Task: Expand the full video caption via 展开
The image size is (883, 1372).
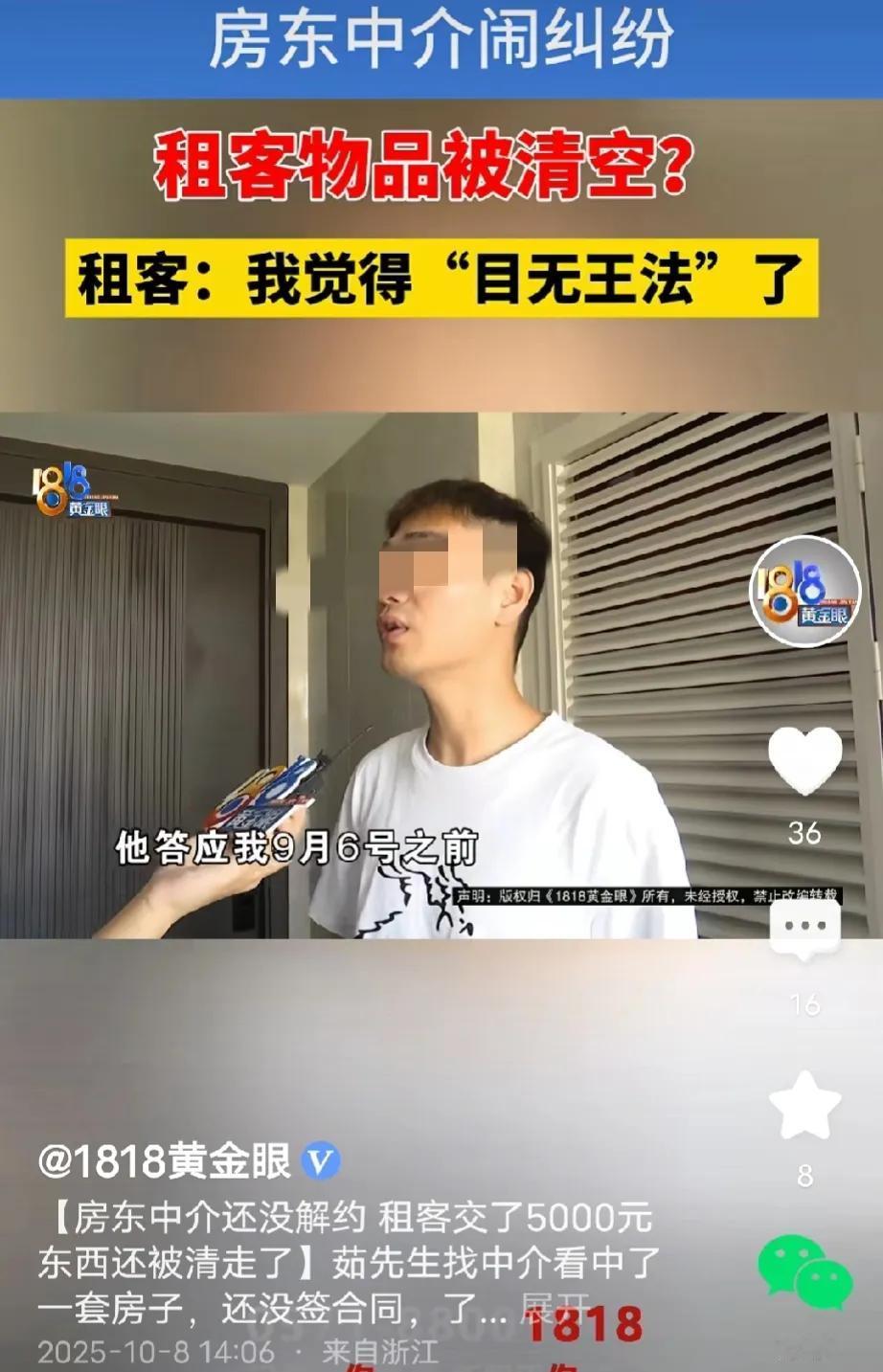Action: (554, 1309)
